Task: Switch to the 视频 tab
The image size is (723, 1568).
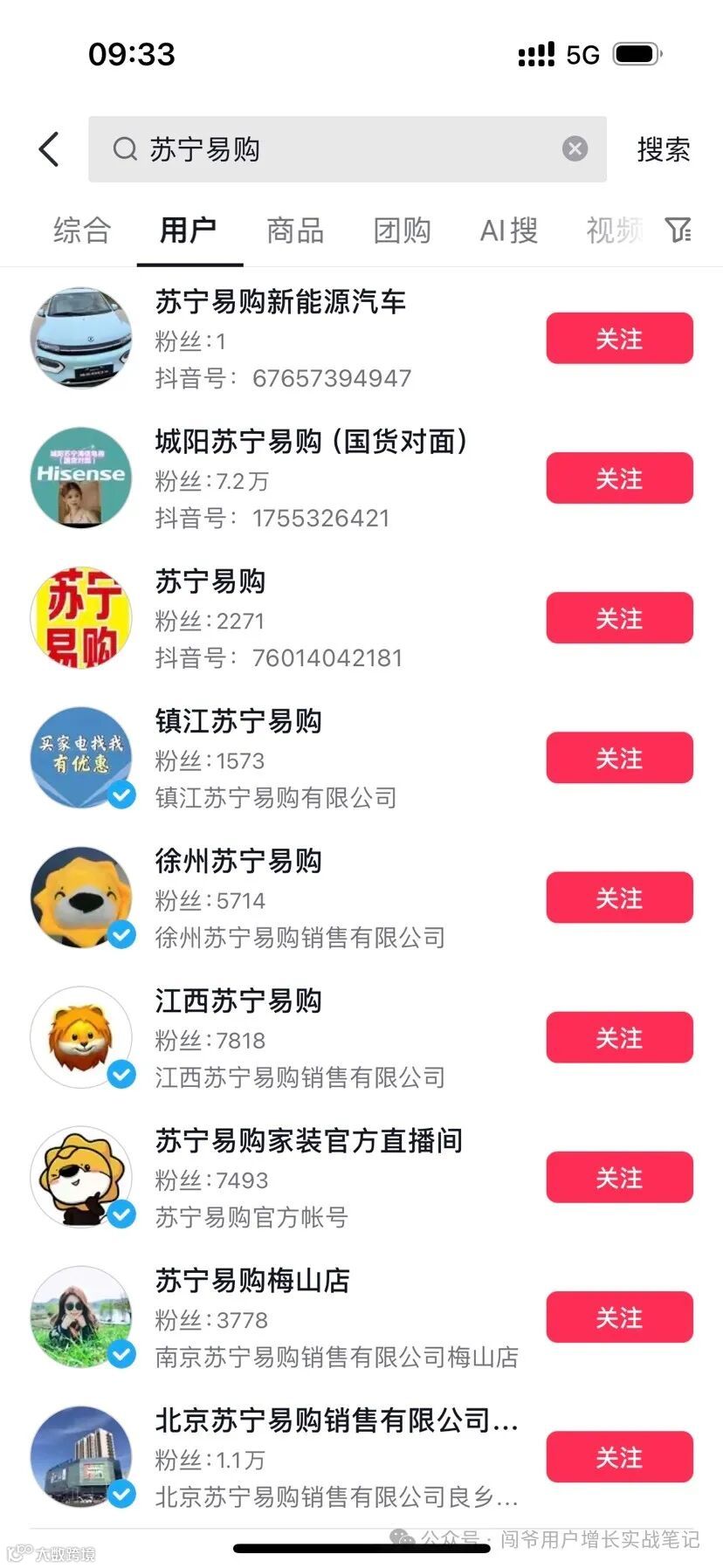Action: (x=614, y=230)
